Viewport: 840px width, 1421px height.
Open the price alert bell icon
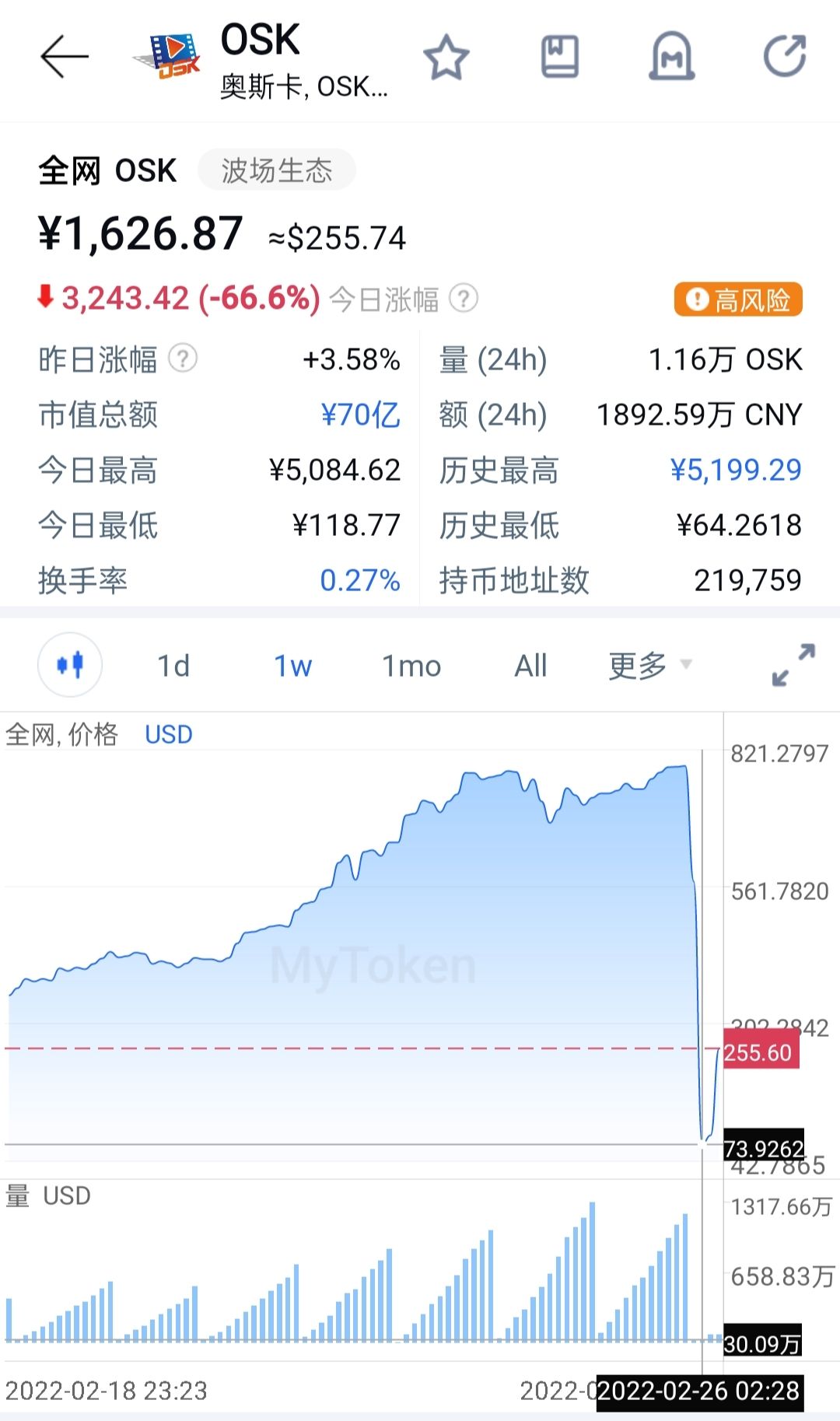(672, 57)
